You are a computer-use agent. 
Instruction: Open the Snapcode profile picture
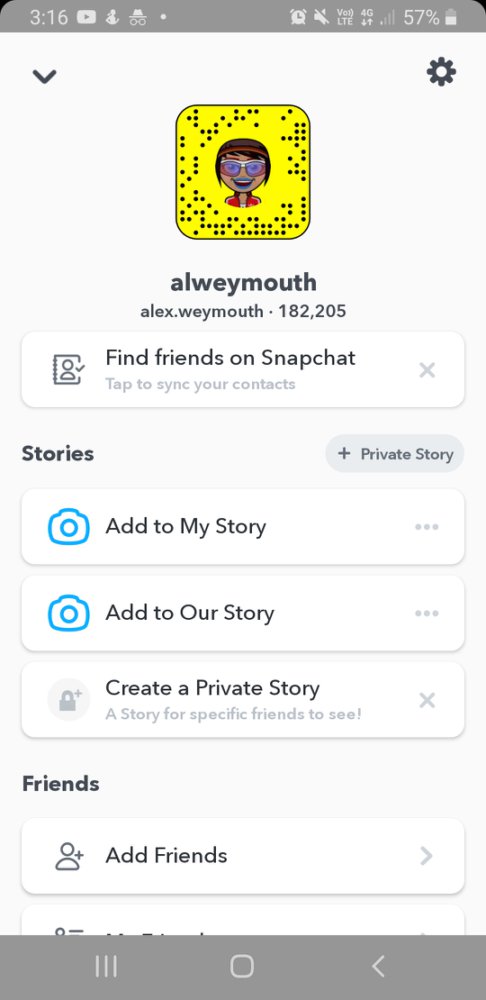(243, 172)
